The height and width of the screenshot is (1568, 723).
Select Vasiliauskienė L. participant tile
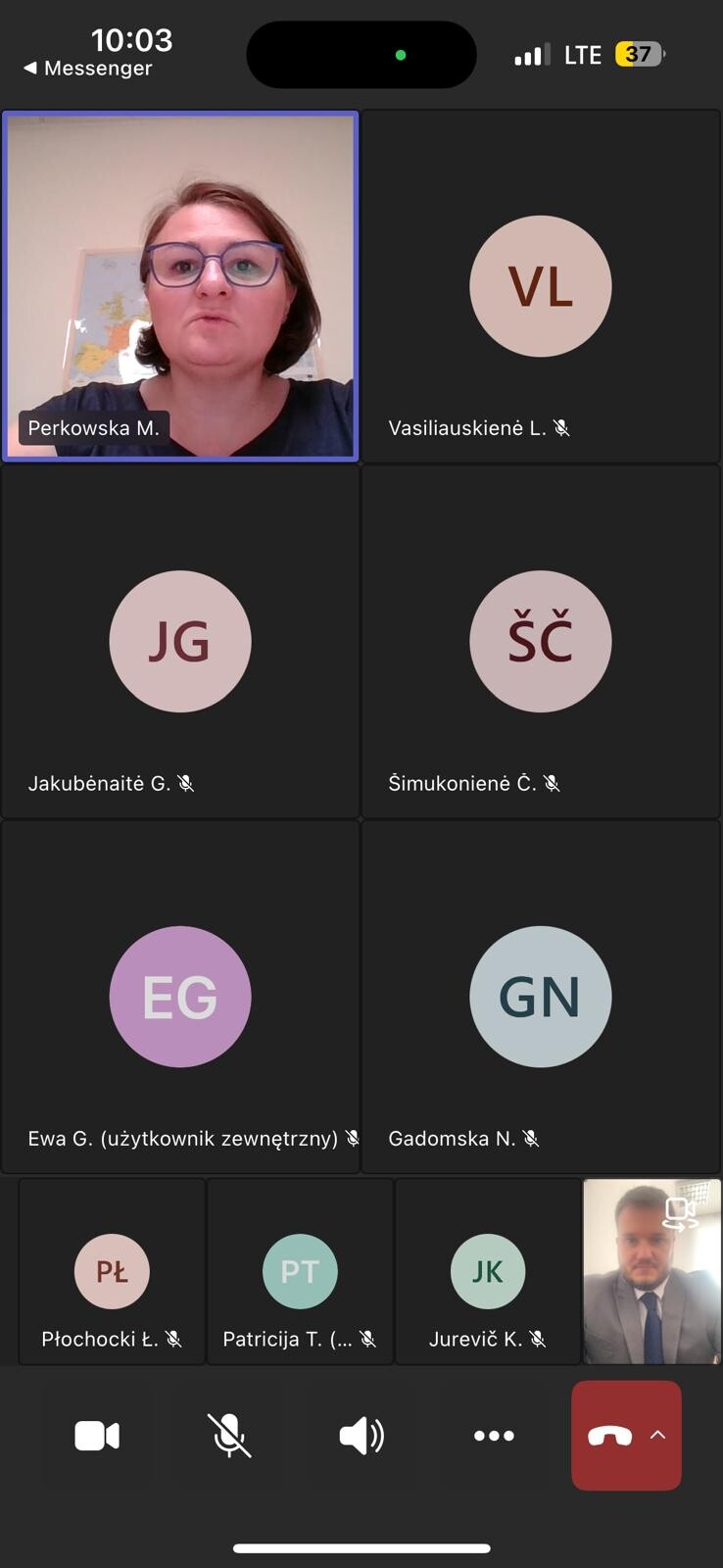[541, 285]
